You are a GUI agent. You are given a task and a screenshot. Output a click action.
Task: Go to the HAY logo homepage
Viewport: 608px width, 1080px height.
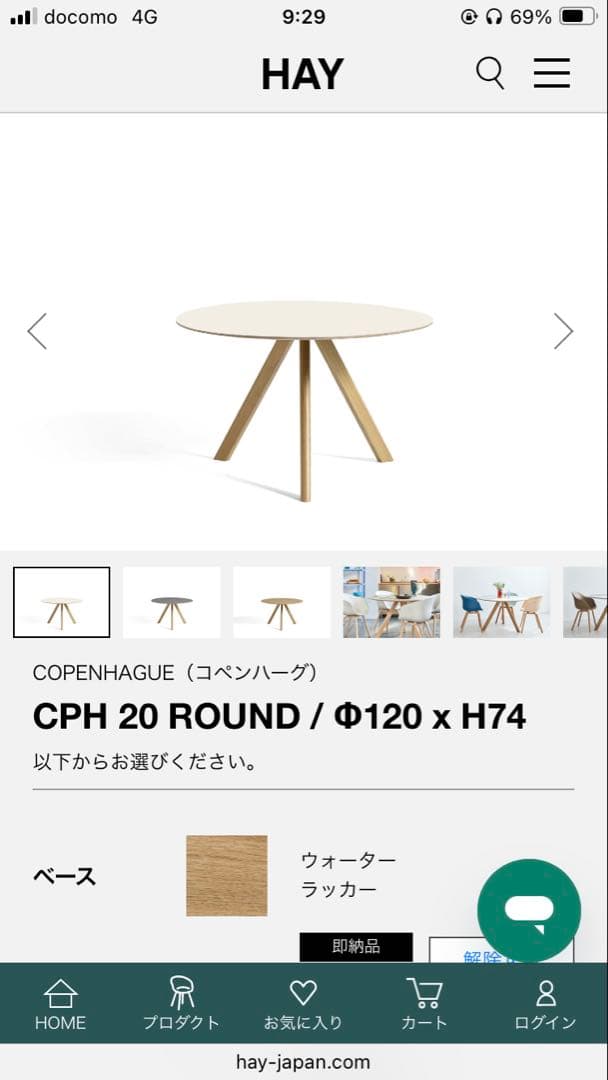coord(302,74)
